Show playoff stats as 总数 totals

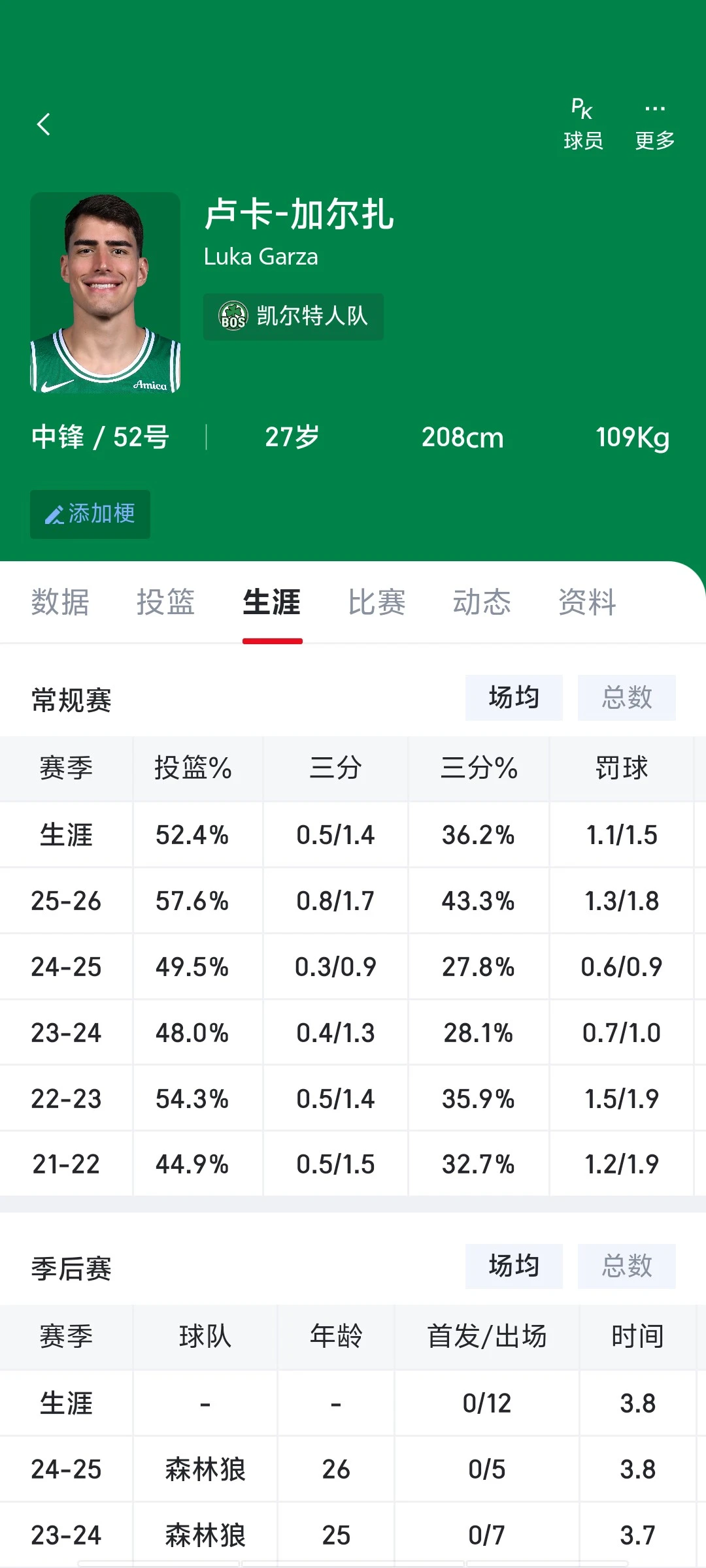pos(626,1266)
